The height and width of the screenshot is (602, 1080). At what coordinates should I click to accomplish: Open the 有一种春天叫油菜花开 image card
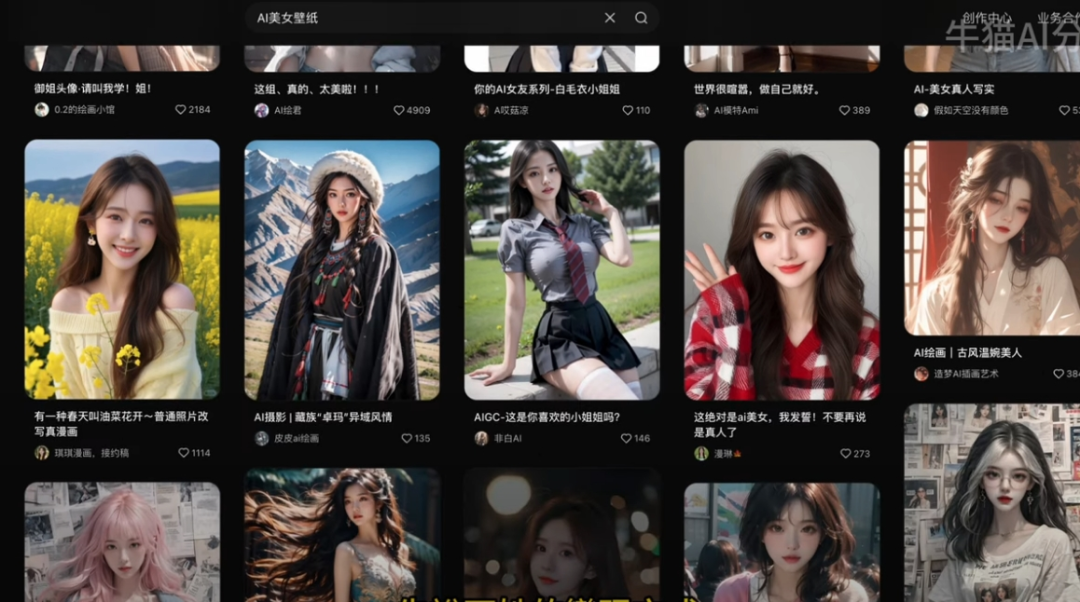122,269
